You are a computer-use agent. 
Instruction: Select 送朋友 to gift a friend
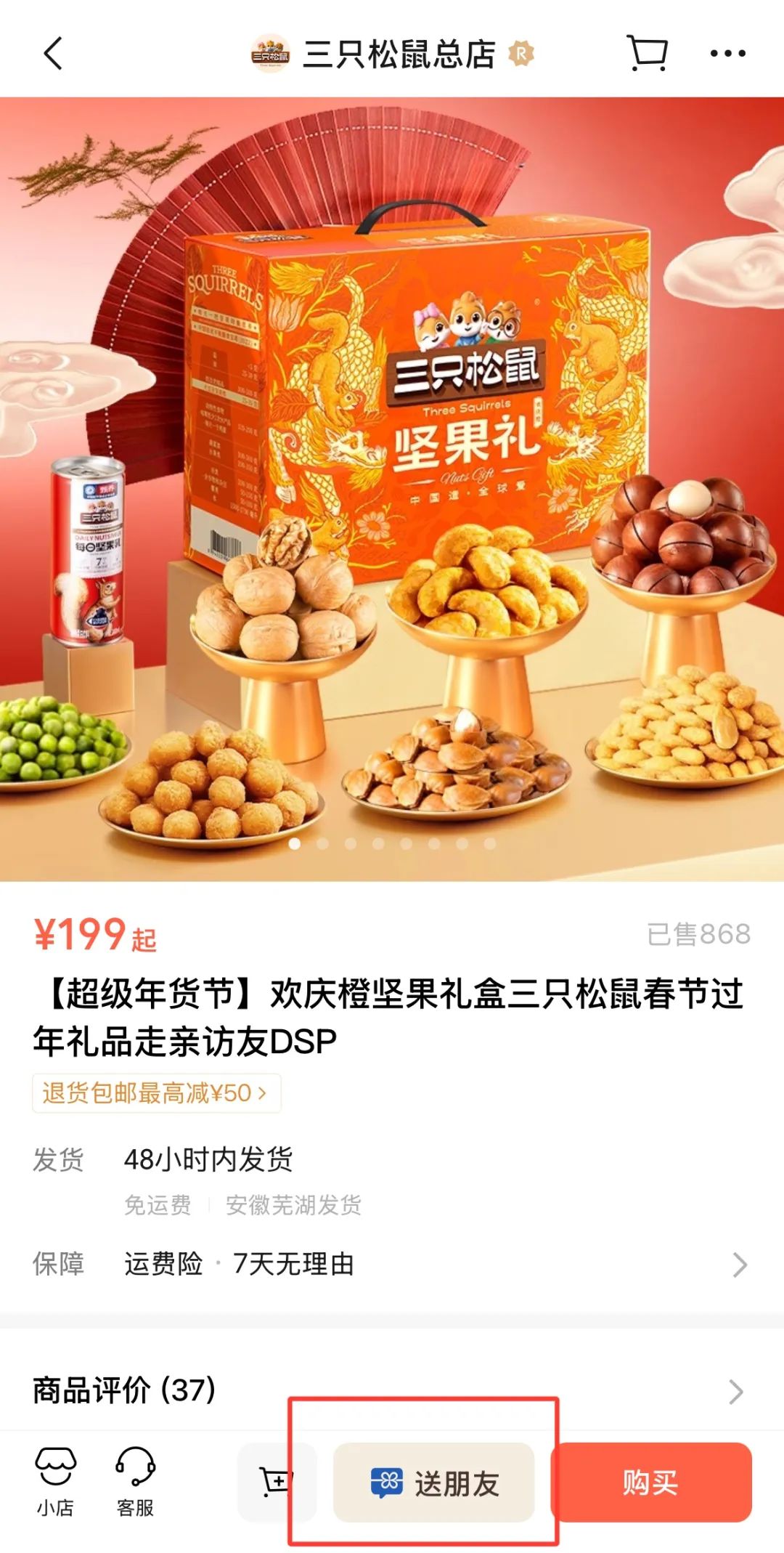(x=434, y=1483)
